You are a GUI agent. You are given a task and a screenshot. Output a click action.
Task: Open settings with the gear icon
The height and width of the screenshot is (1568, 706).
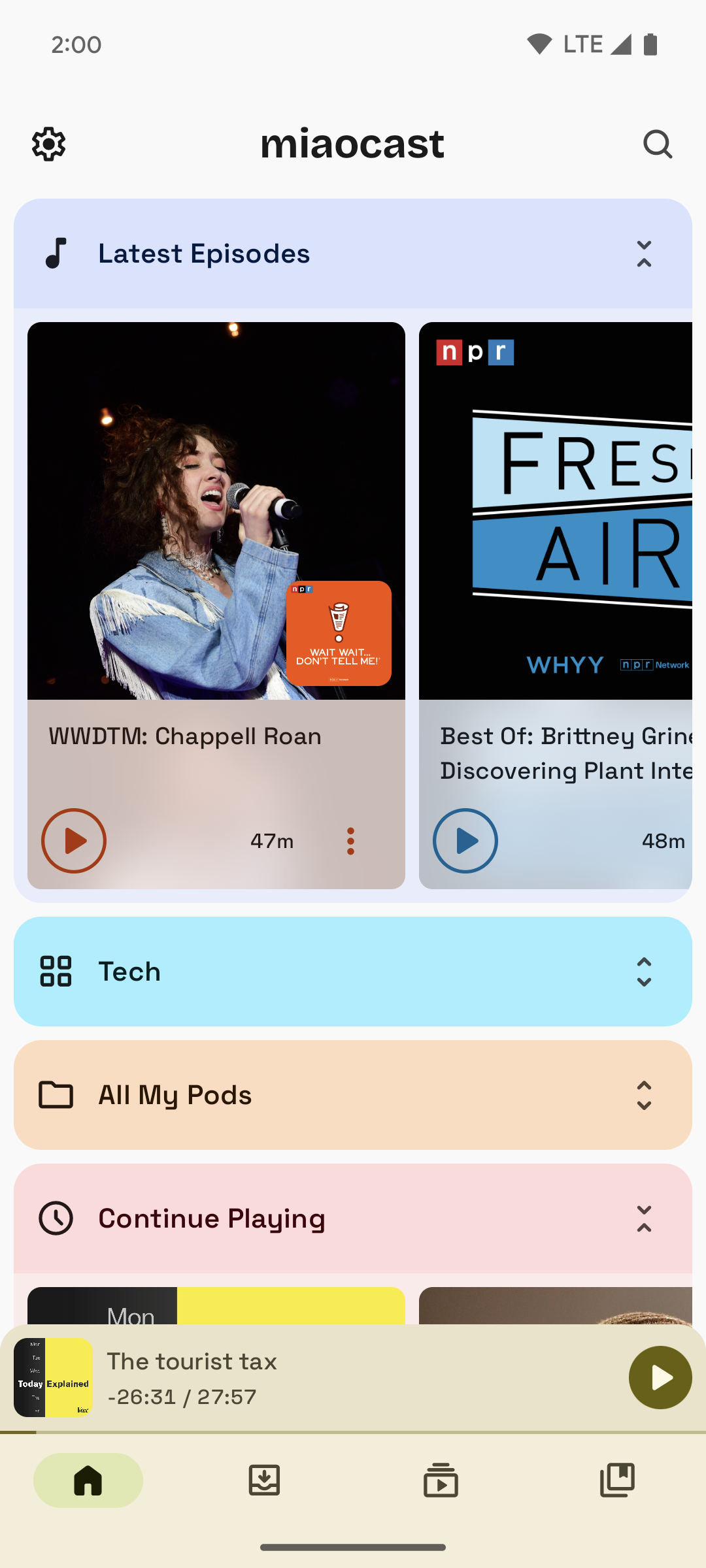point(49,144)
